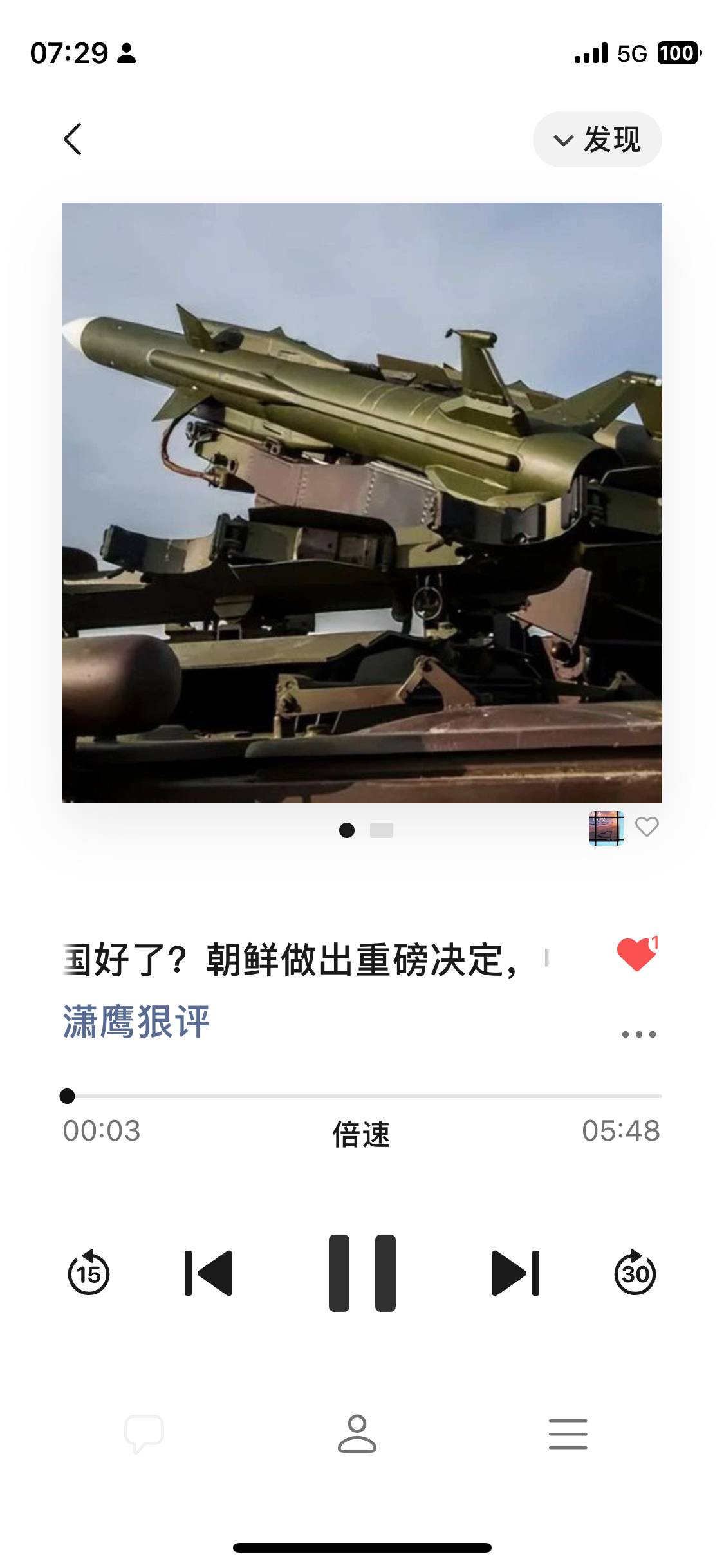Rewind 15 seconds

point(89,1273)
